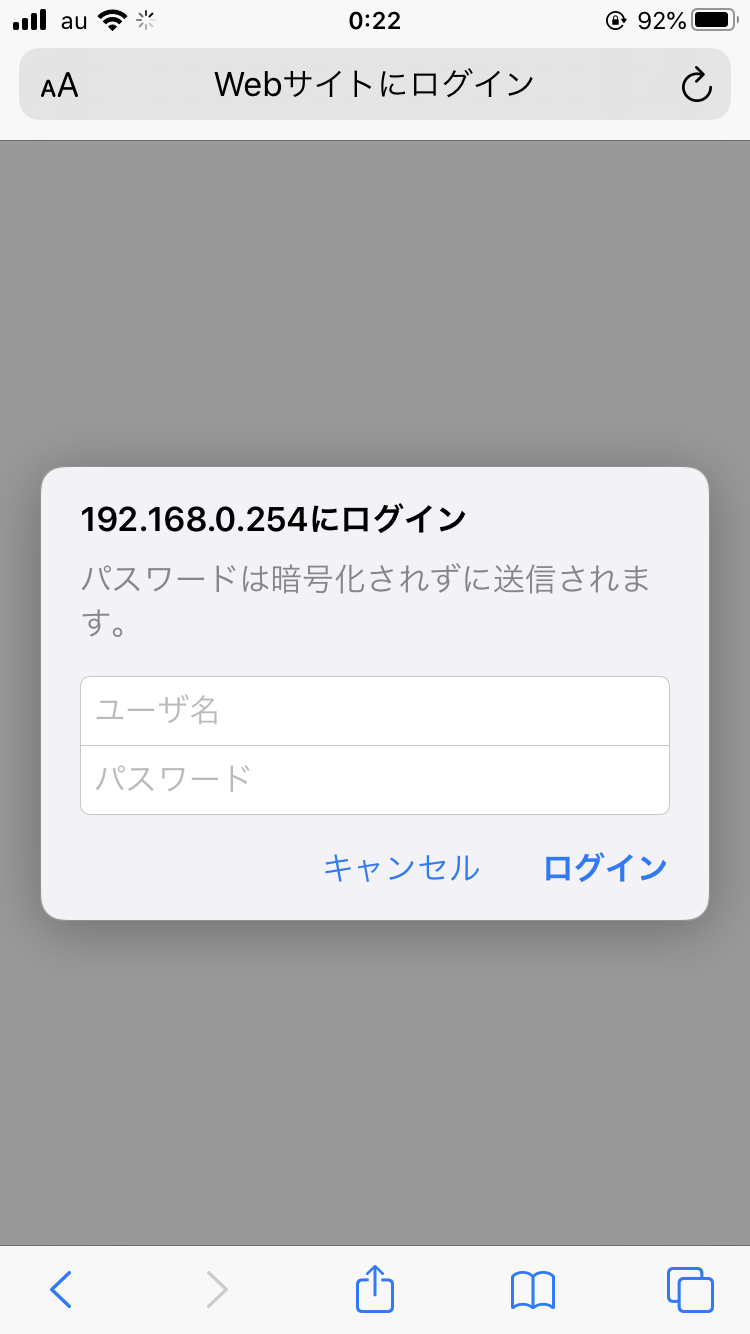Show all open tabs
750x1334 pixels.
[690, 1290]
